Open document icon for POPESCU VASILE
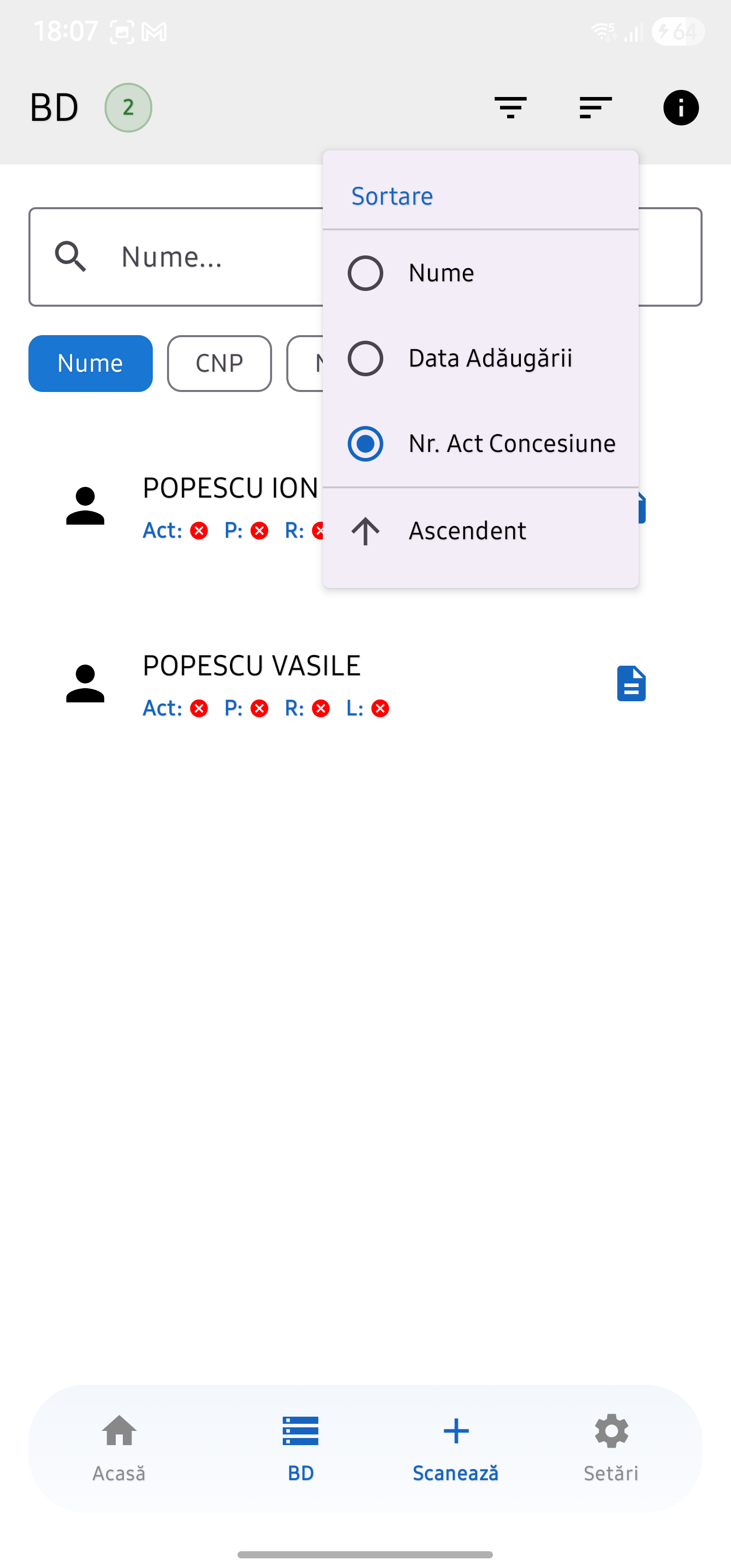This screenshot has width=731, height=1568. 631,683
